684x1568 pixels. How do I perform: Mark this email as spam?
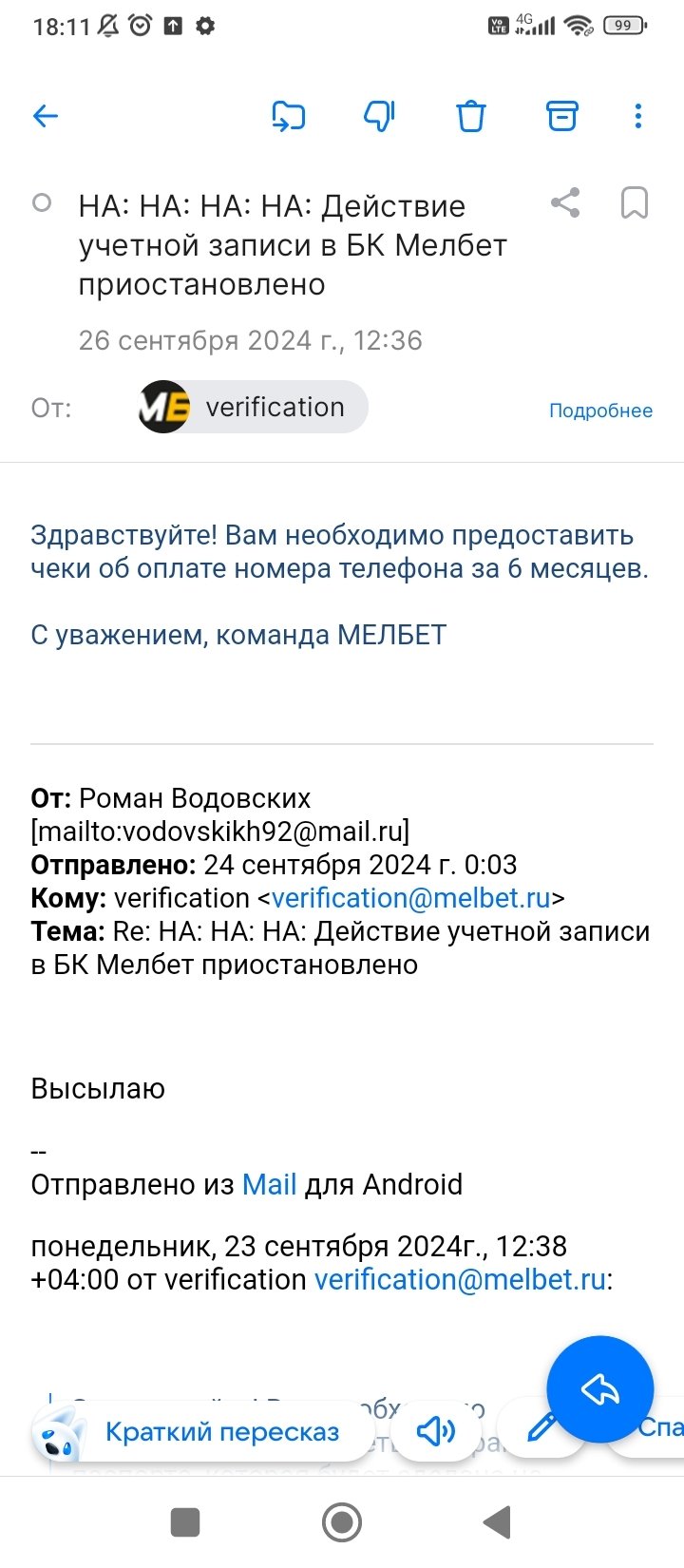tap(379, 116)
